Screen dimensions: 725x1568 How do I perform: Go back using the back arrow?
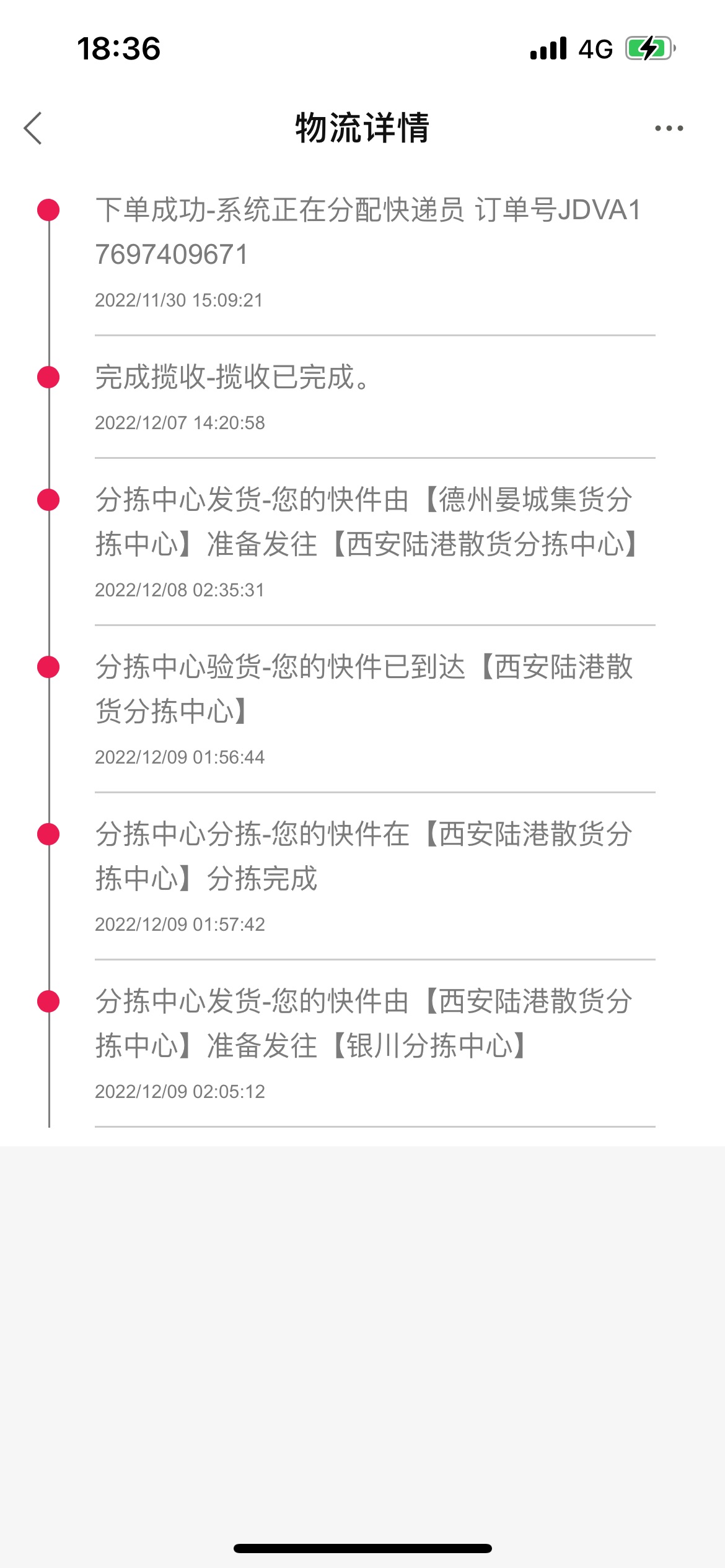(33, 128)
